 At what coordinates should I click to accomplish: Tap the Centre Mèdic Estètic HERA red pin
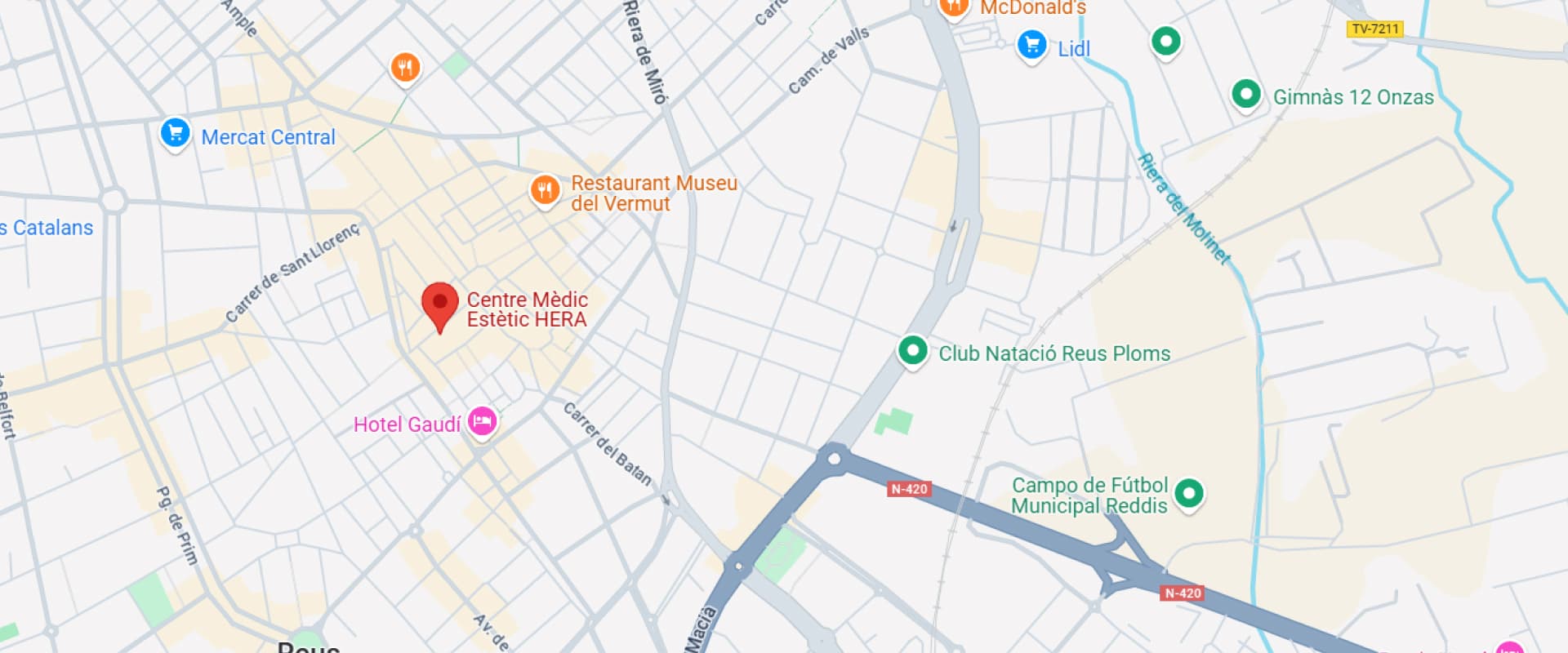[x=439, y=304]
